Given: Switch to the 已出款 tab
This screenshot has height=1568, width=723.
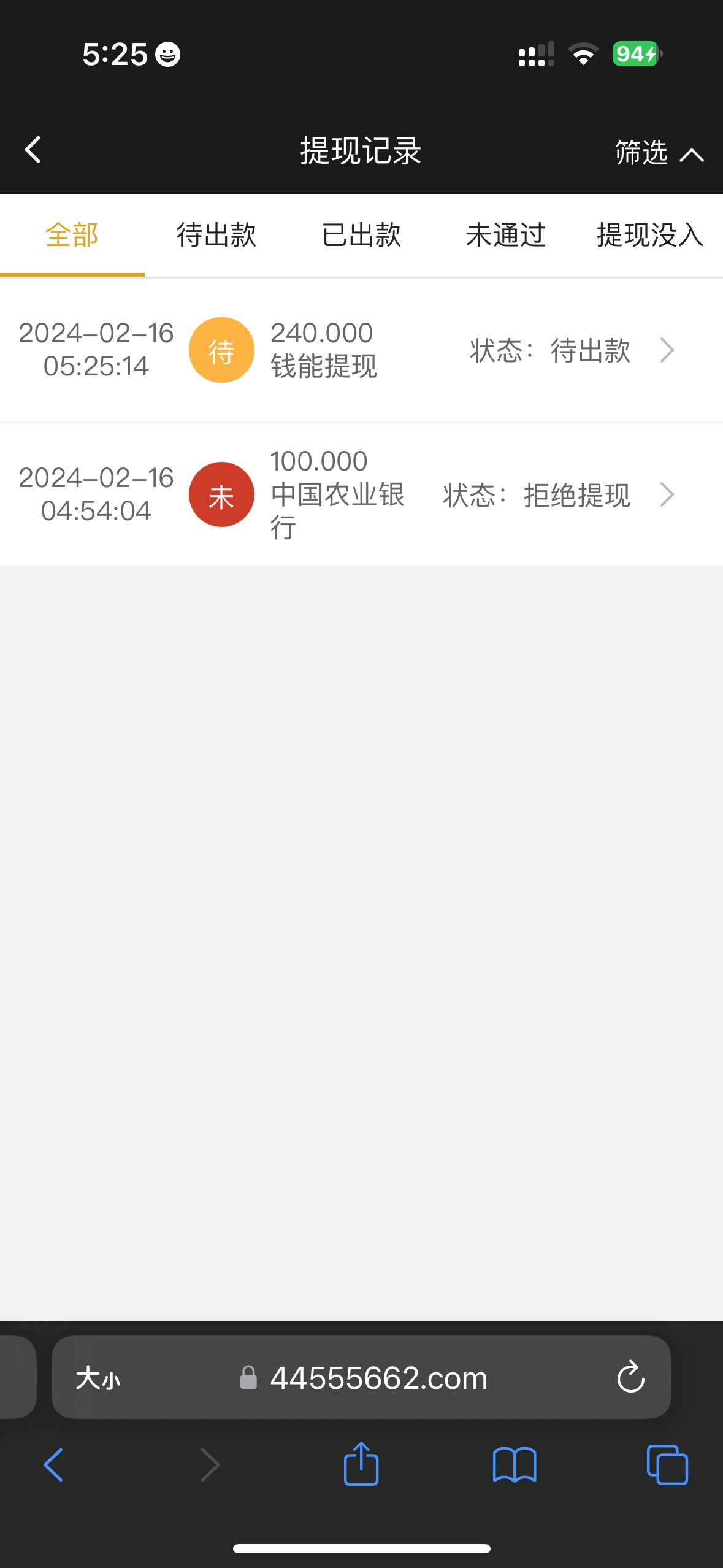Looking at the screenshot, I should click(361, 235).
